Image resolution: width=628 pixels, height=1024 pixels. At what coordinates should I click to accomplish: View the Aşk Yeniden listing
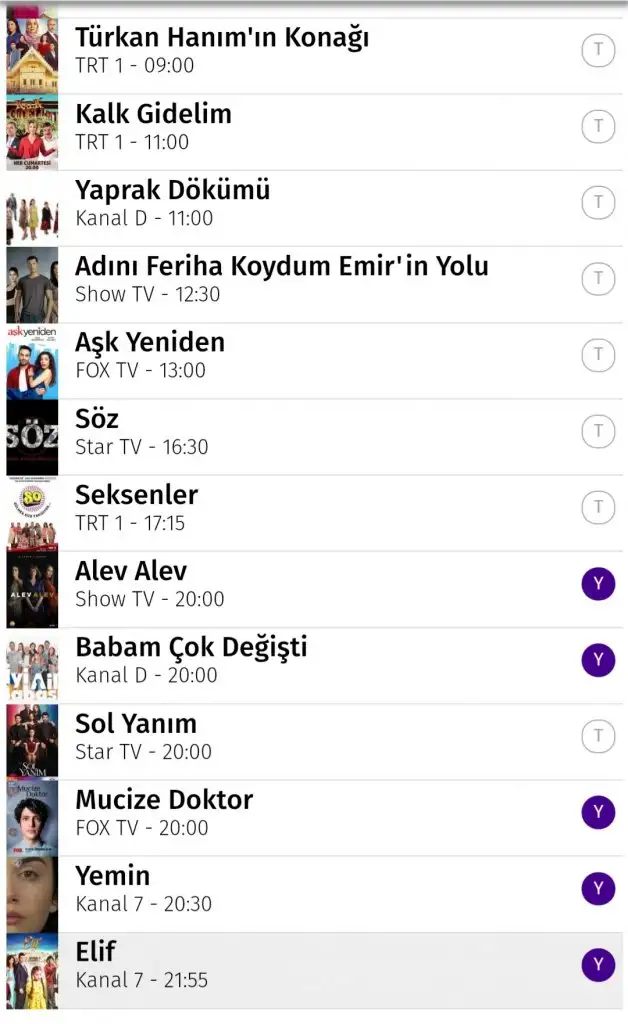(150, 355)
